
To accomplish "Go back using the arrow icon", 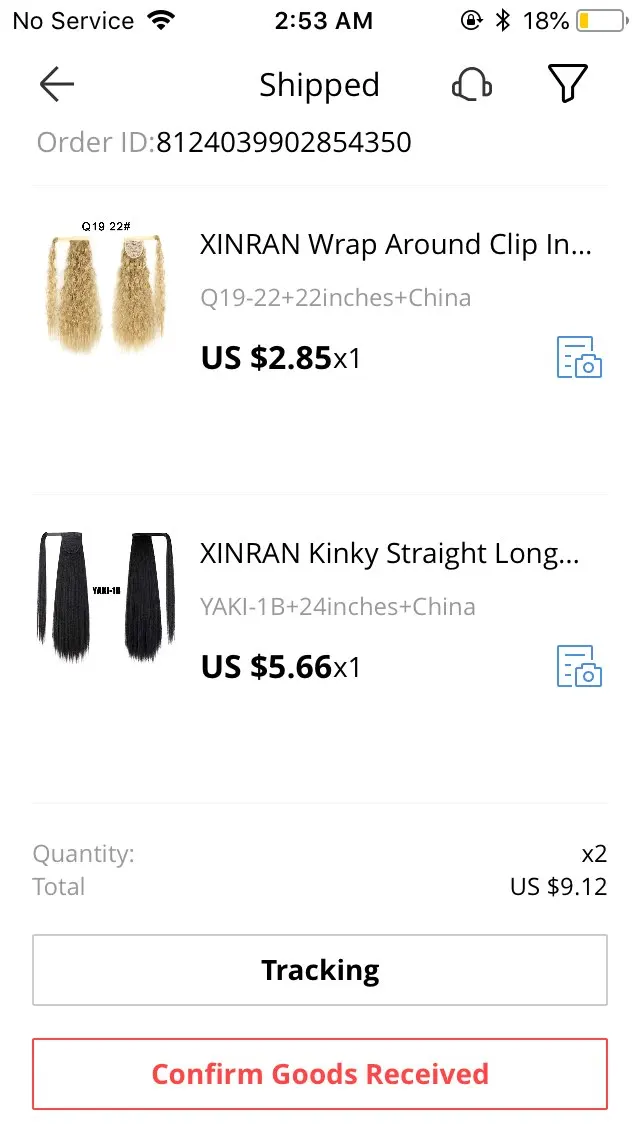I will 57,85.
